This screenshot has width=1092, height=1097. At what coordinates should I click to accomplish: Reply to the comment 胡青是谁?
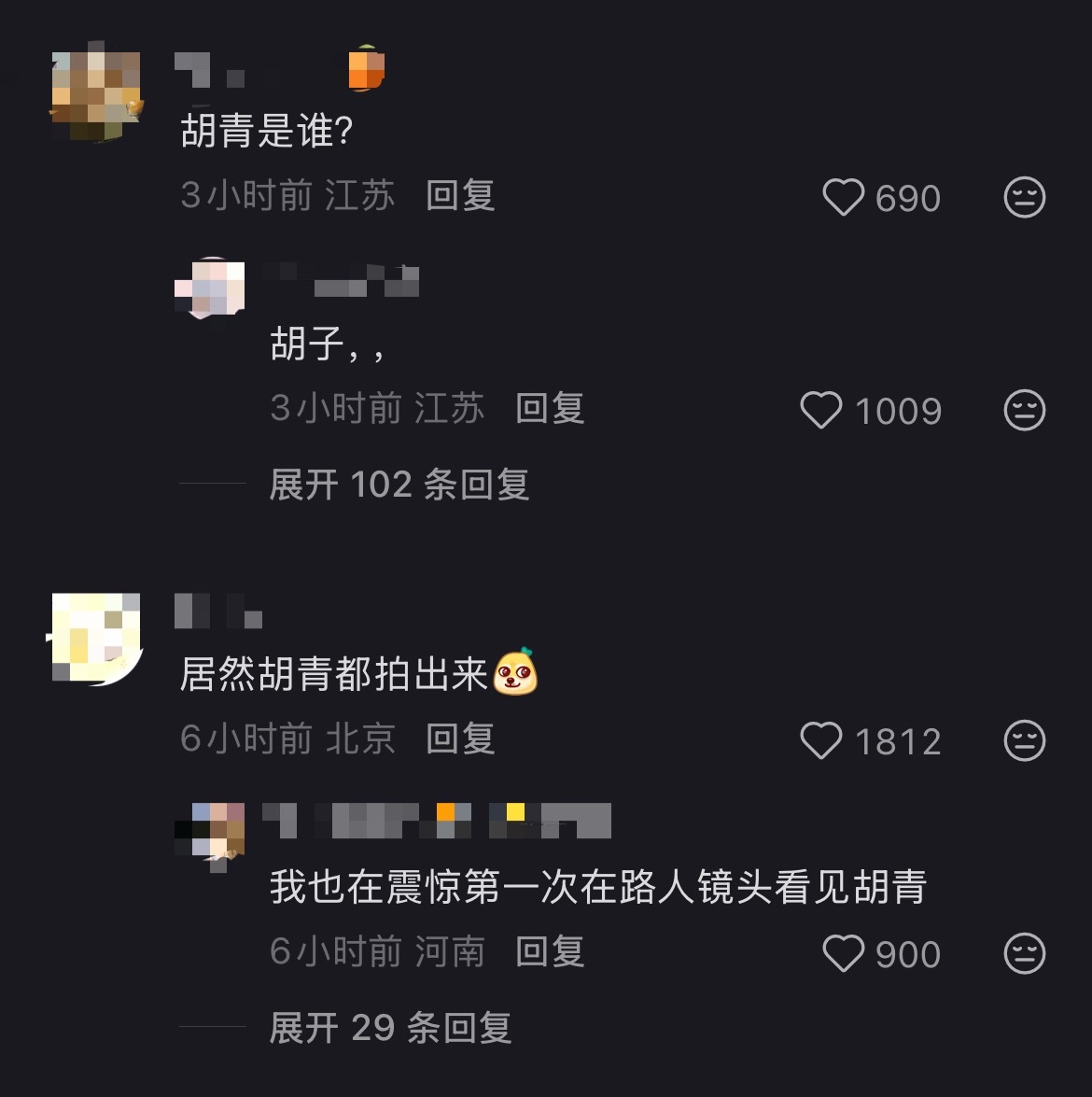coord(459,197)
